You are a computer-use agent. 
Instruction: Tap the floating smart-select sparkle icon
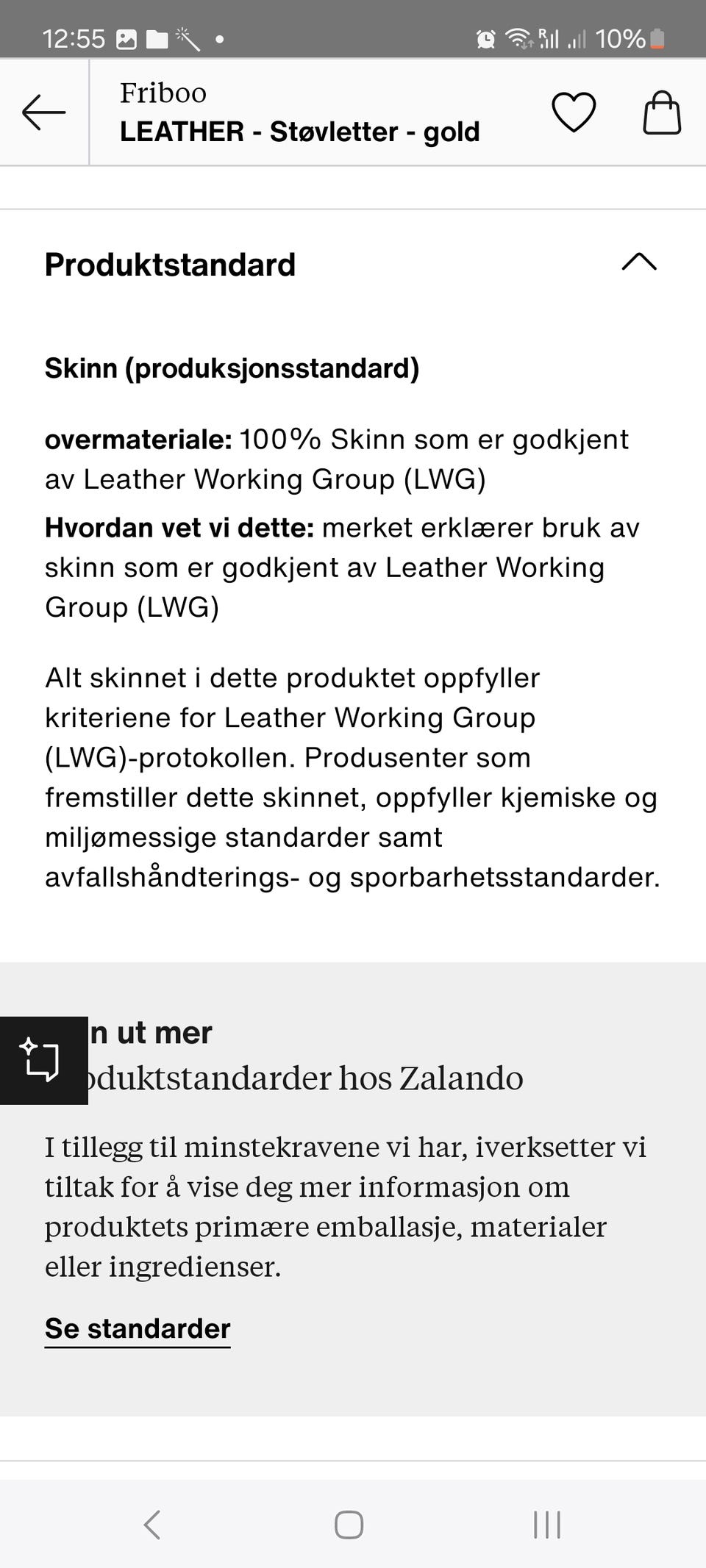pyautogui.click(x=44, y=1062)
